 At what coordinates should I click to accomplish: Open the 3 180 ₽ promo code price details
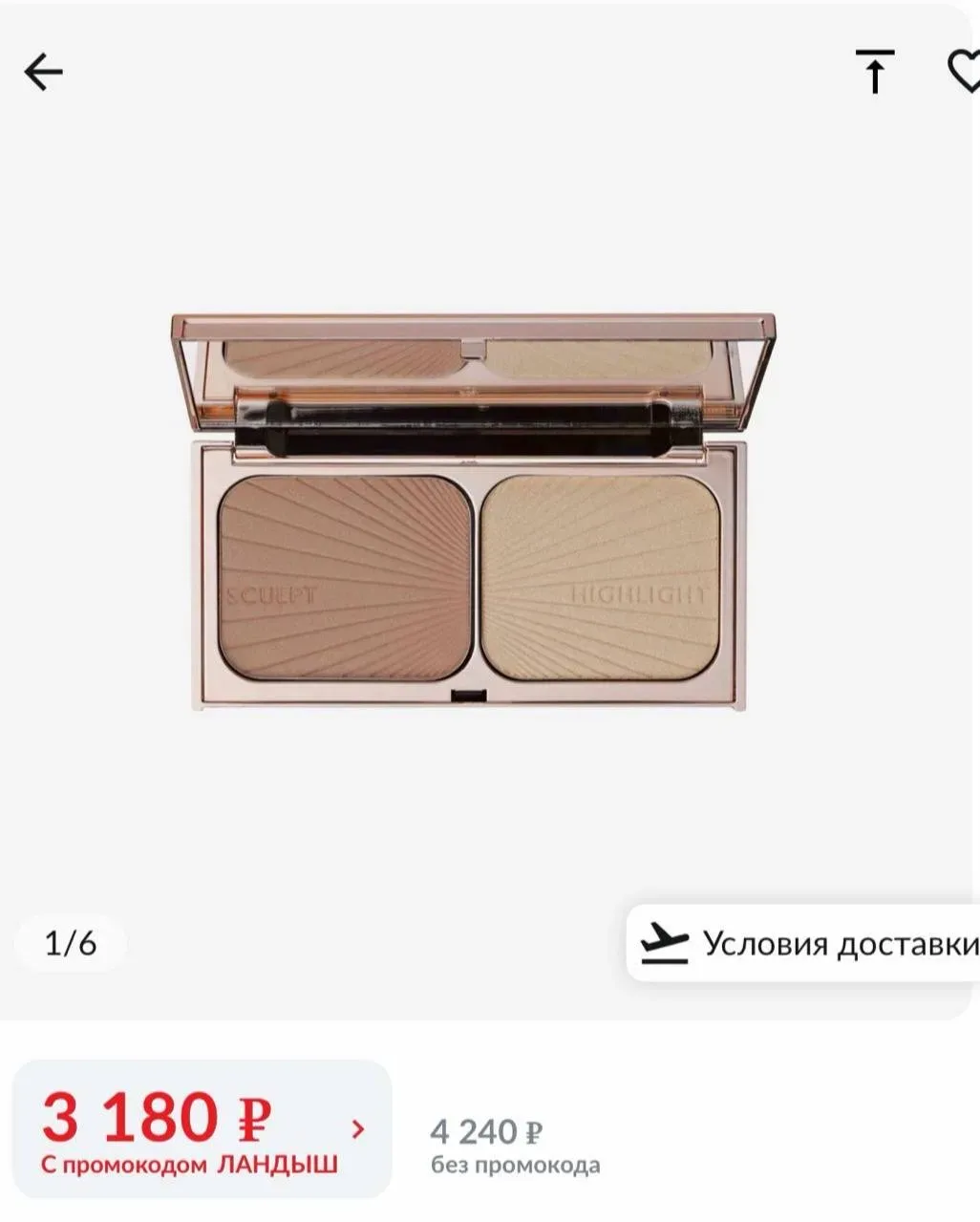pyautogui.click(x=202, y=1129)
